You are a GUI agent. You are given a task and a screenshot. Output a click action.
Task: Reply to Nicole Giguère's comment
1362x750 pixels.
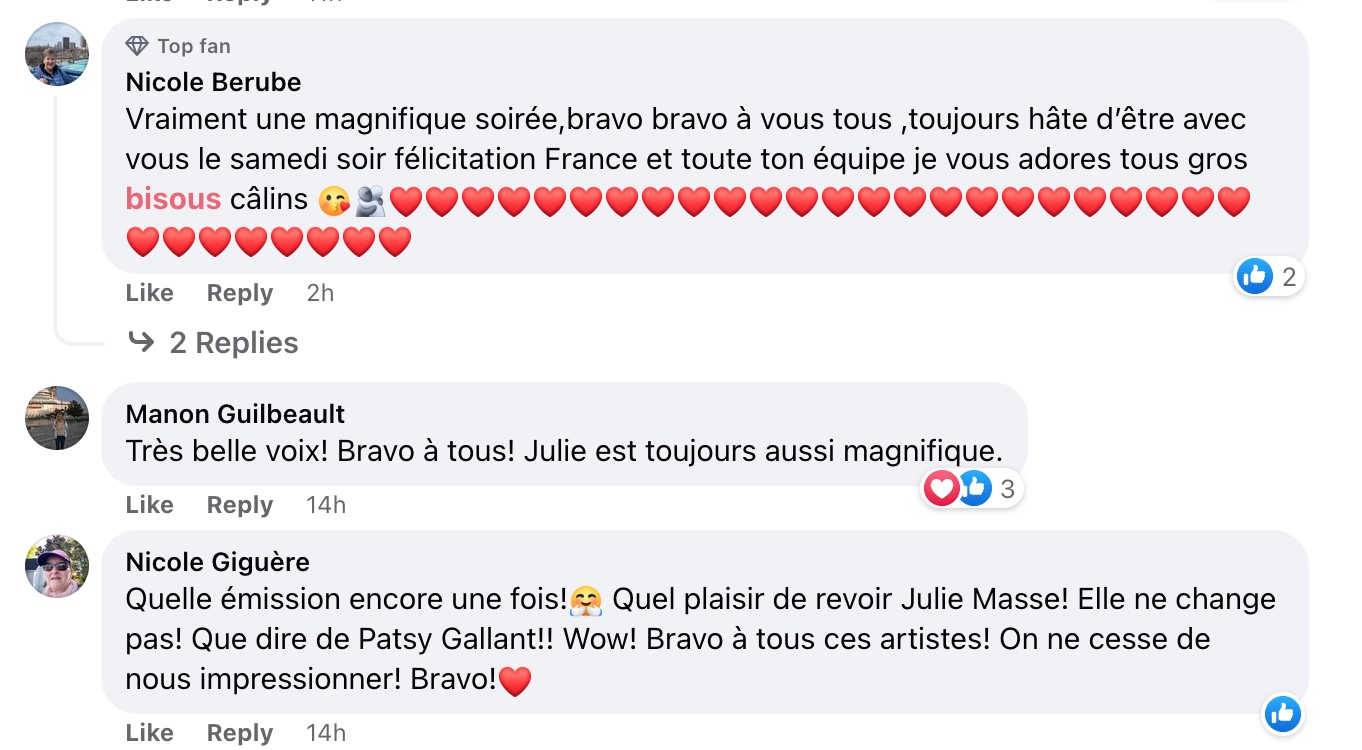point(239,733)
